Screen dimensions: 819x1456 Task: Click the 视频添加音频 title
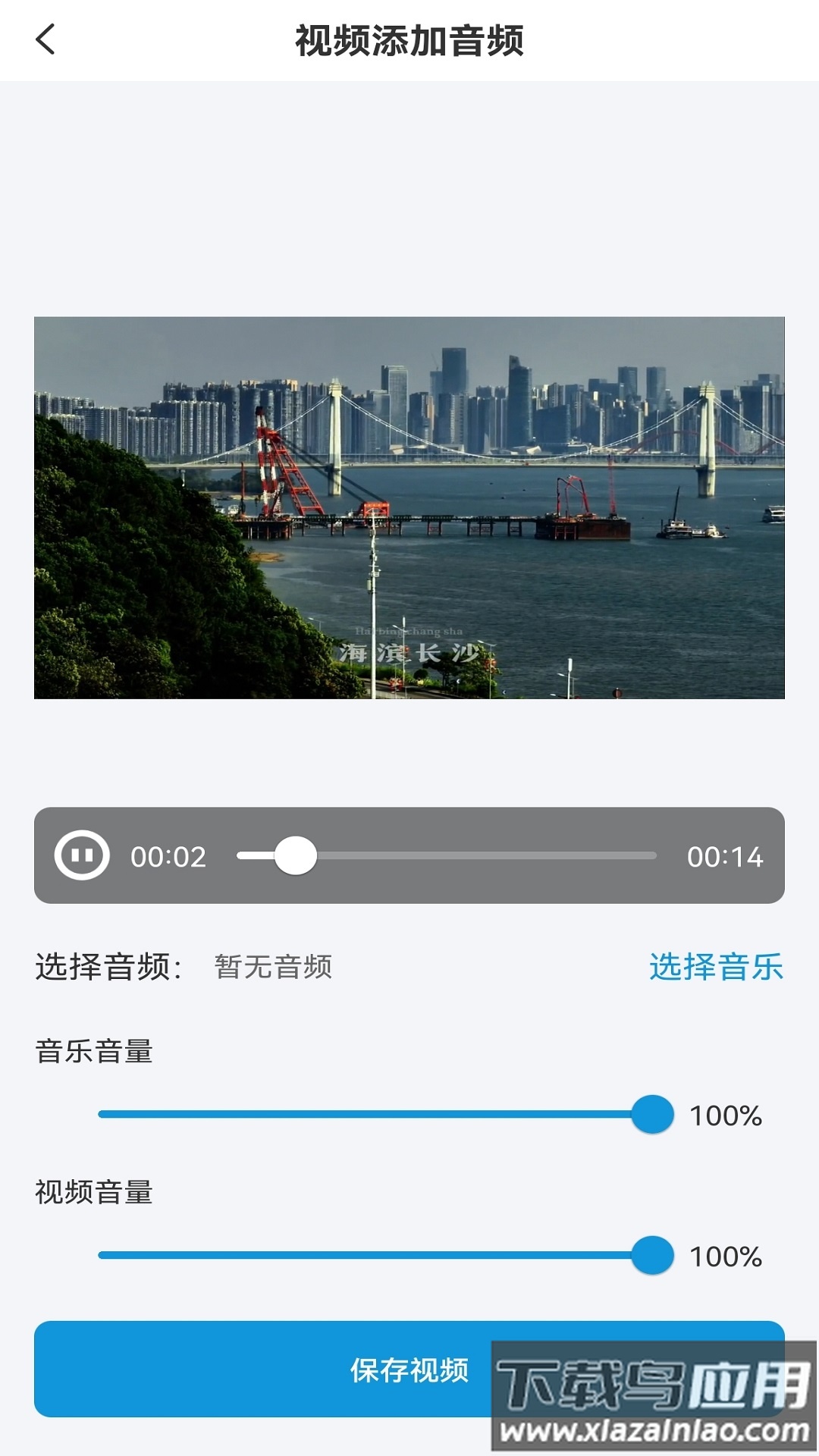[409, 39]
